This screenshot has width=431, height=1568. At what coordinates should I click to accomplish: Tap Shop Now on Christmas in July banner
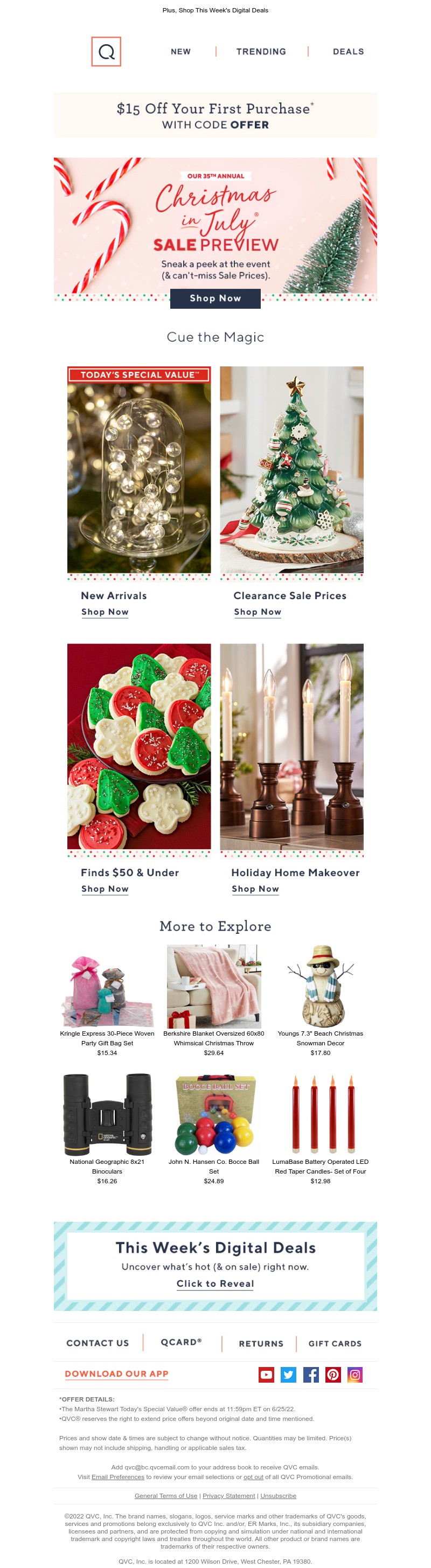point(215,299)
